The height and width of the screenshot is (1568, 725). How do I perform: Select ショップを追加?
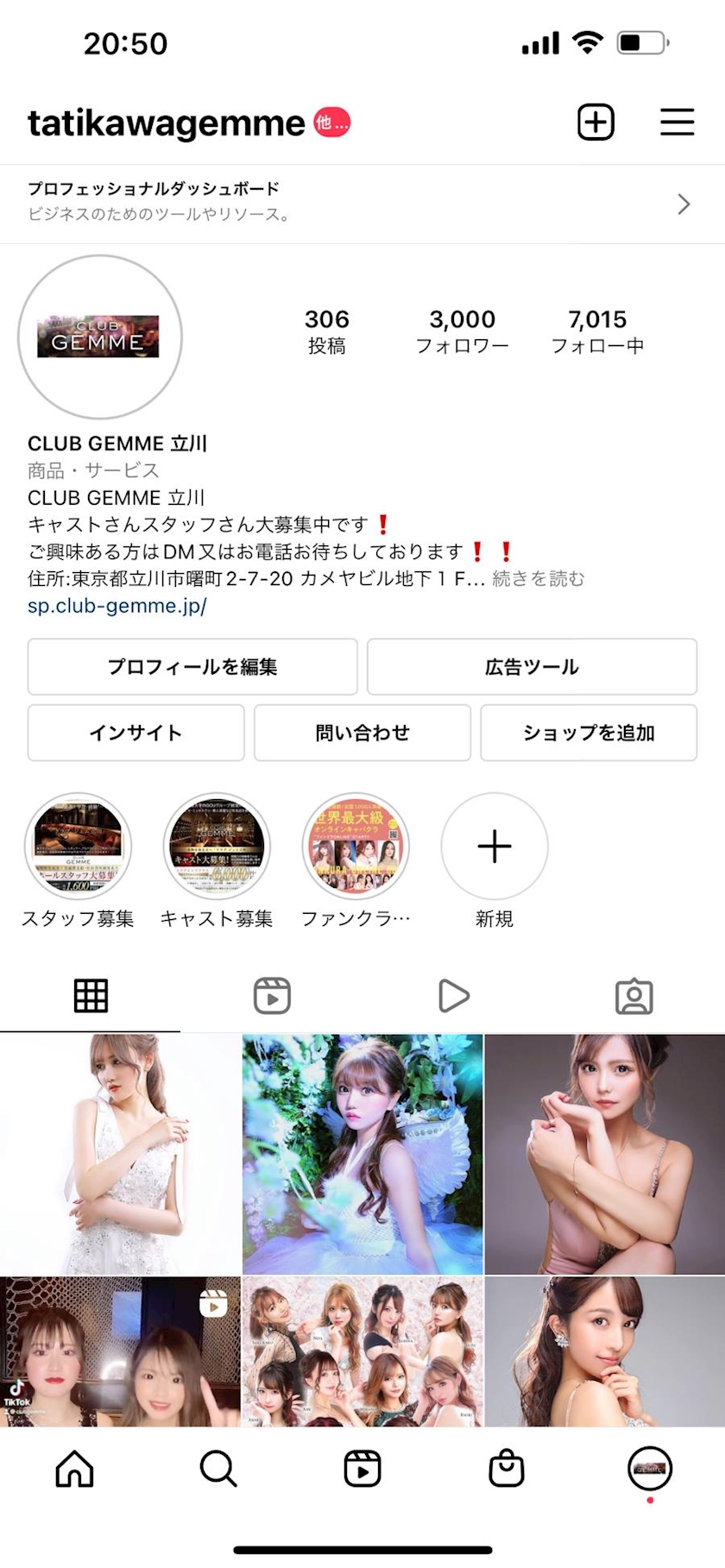point(589,733)
